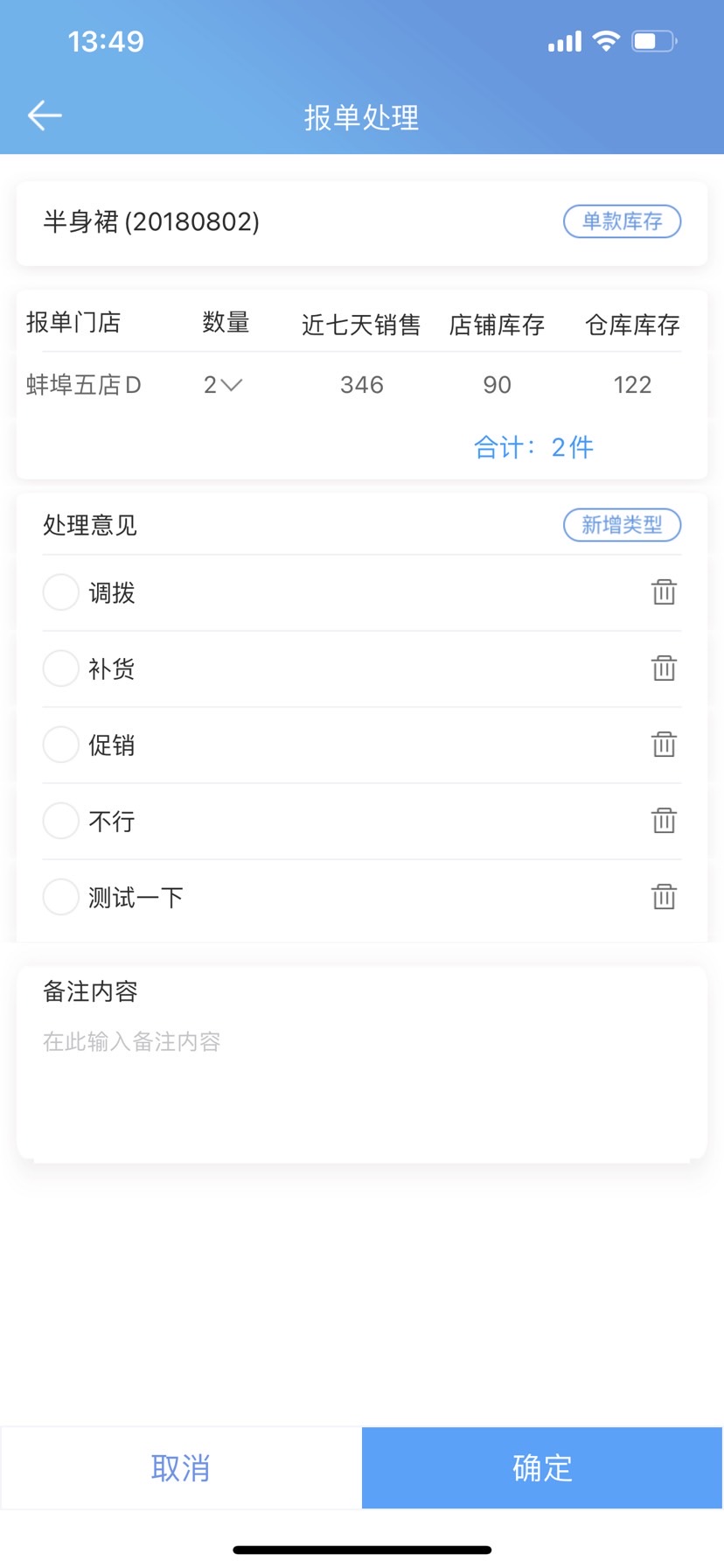Select 测试一下 option
Viewport: 724px width, 1568px height.
(x=61, y=897)
